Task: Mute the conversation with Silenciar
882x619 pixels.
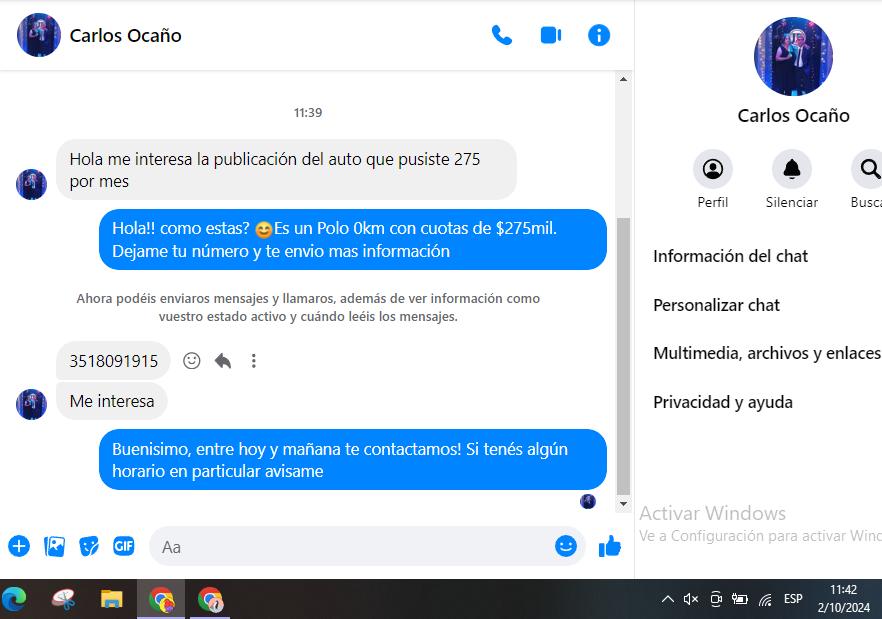Action: click(x=792, y=169)
